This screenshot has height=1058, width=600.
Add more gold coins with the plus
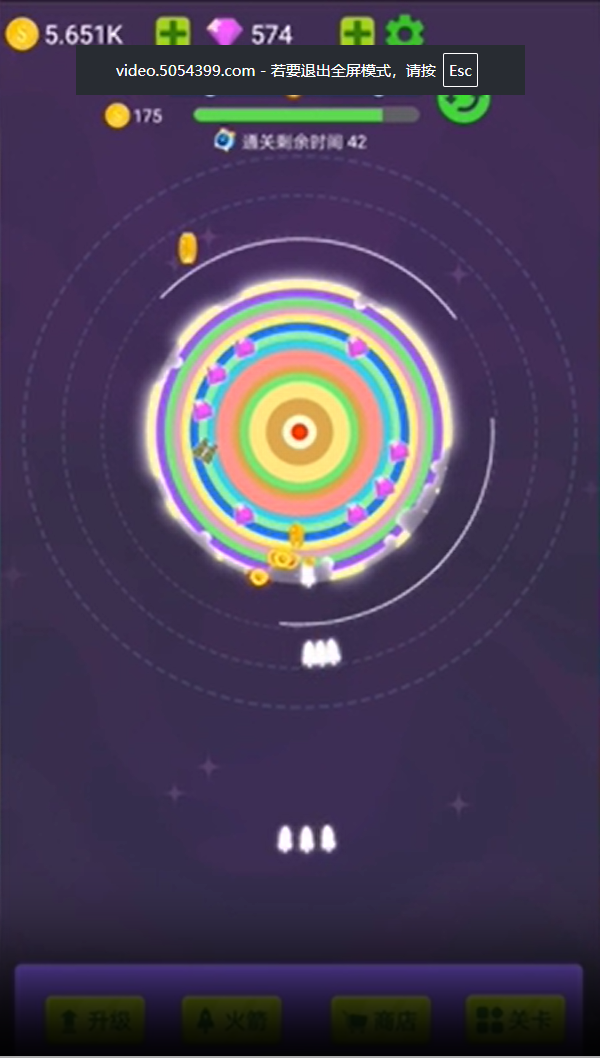coord(173,32)
